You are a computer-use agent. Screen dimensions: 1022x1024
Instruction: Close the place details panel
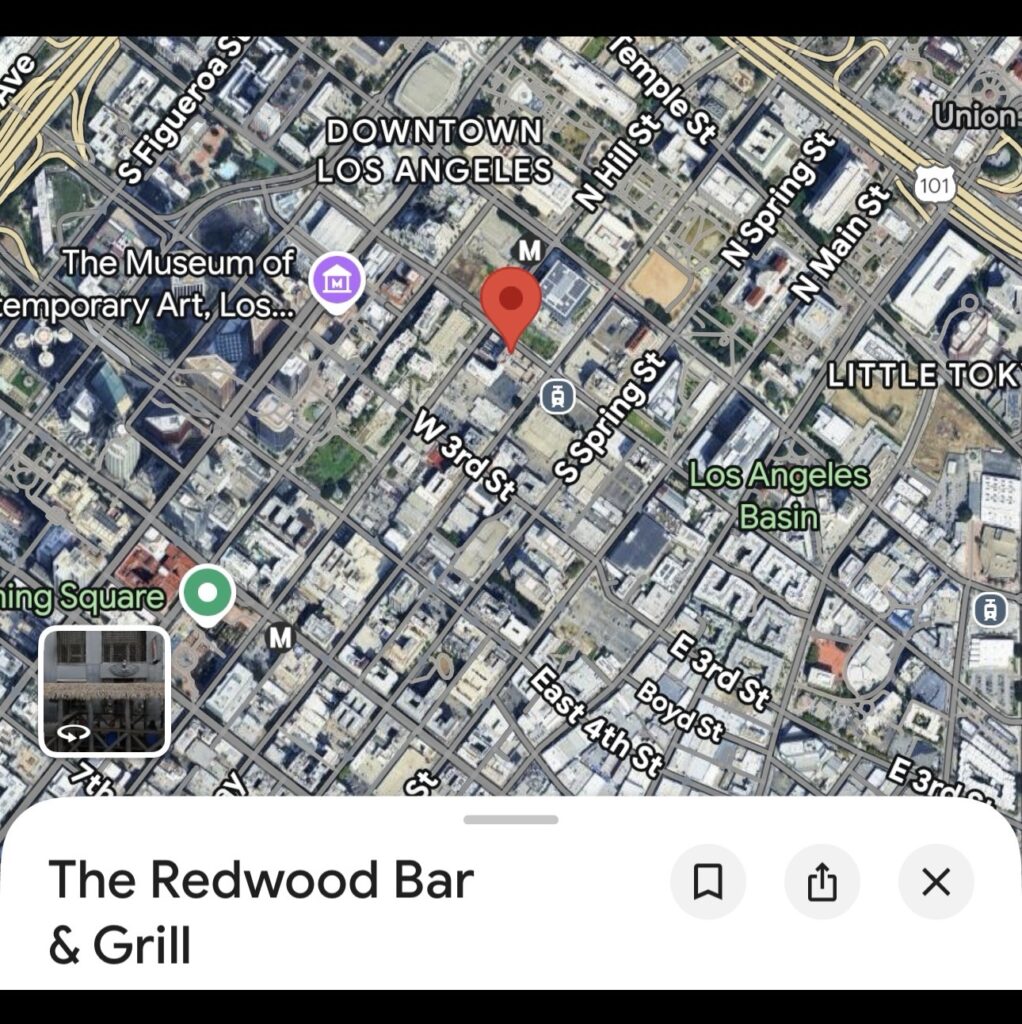(x=936, y=882)
